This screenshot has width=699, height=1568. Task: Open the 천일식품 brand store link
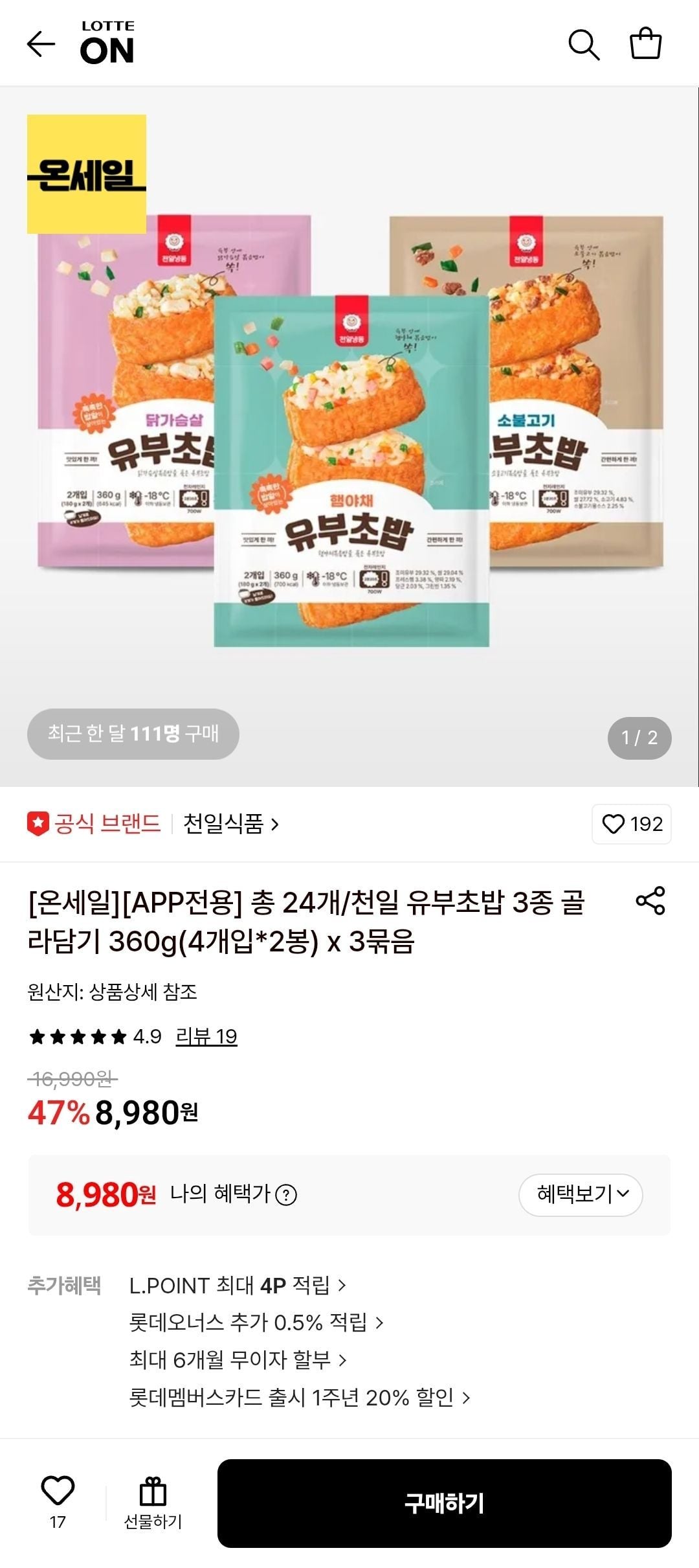tap(231, 824)
